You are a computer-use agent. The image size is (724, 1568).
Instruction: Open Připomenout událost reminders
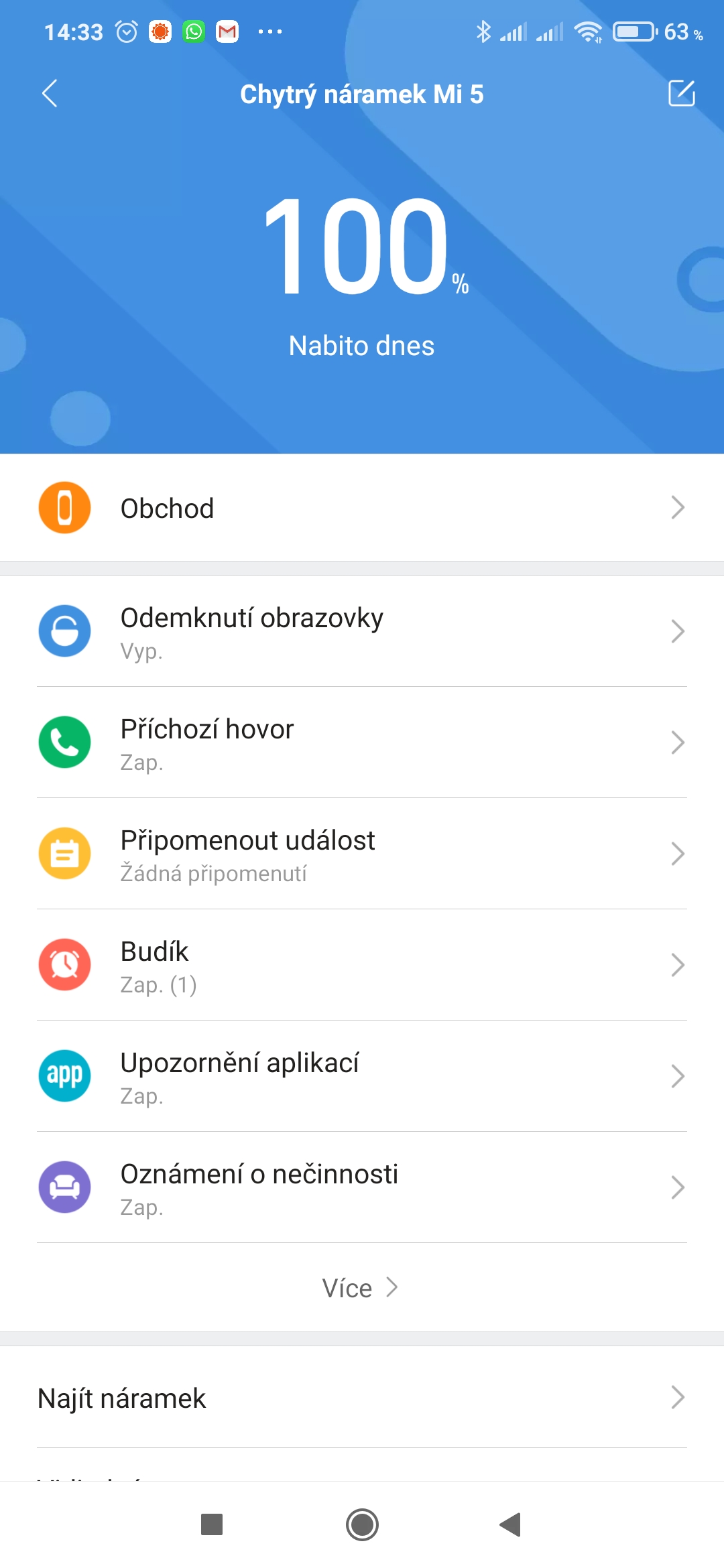tap(362, 854)
